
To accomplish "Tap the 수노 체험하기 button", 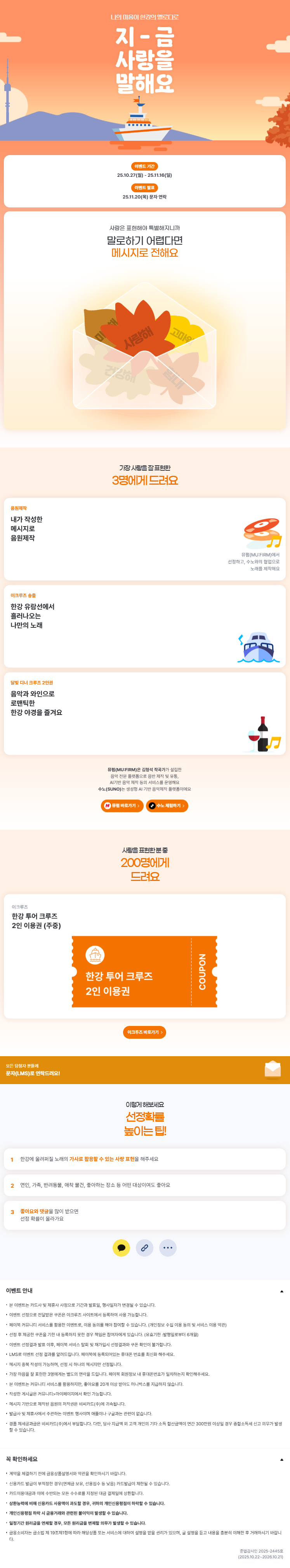I will [166, 805].
